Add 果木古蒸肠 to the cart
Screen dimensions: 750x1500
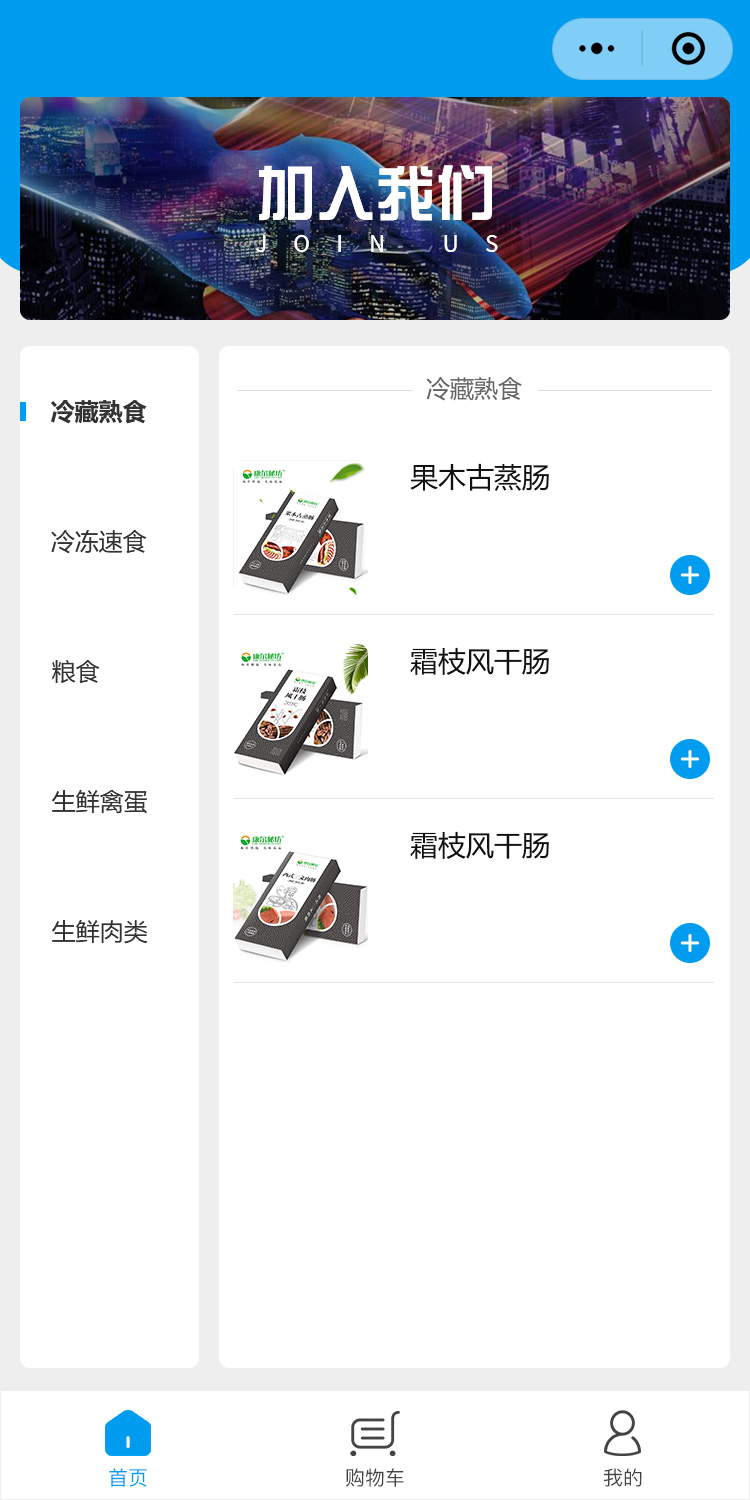tap(689, 575)
